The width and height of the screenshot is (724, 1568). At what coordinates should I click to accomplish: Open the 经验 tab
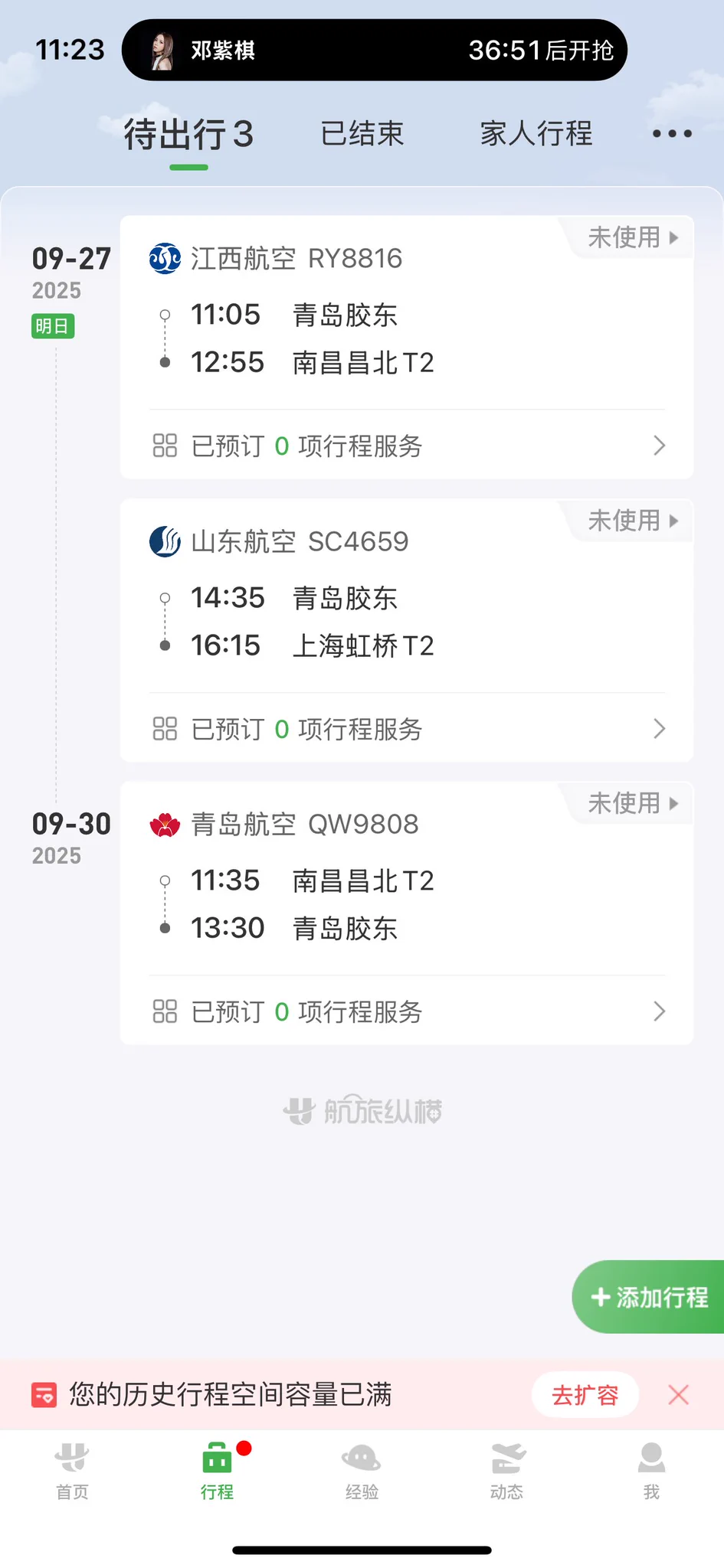362,1470
